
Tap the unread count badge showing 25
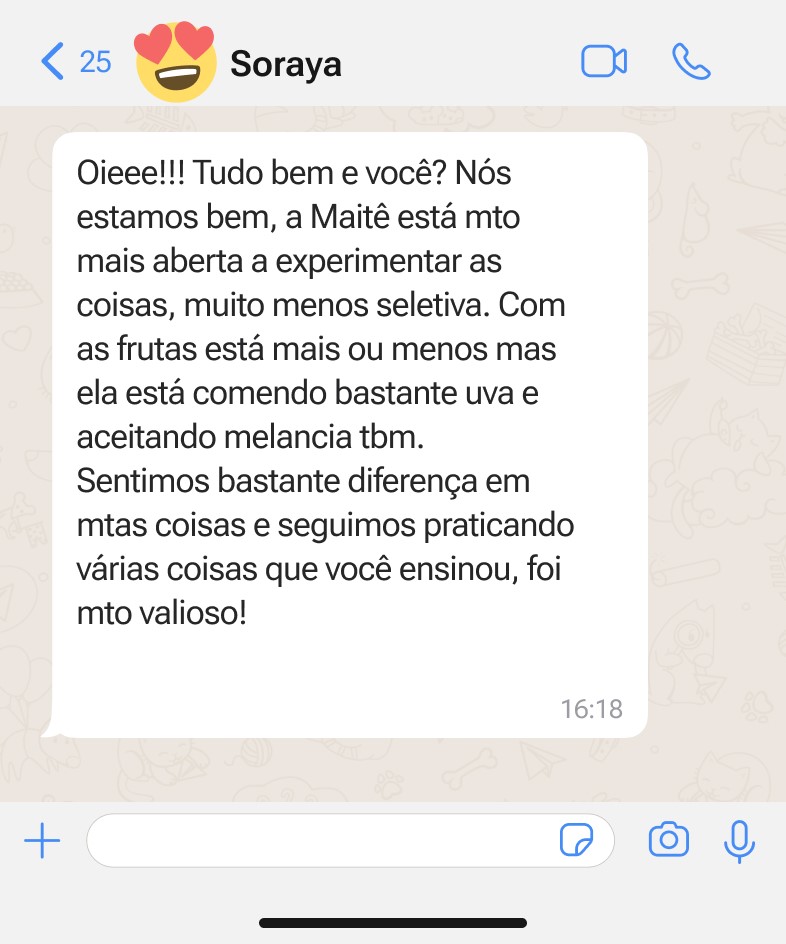pos(96,62)
